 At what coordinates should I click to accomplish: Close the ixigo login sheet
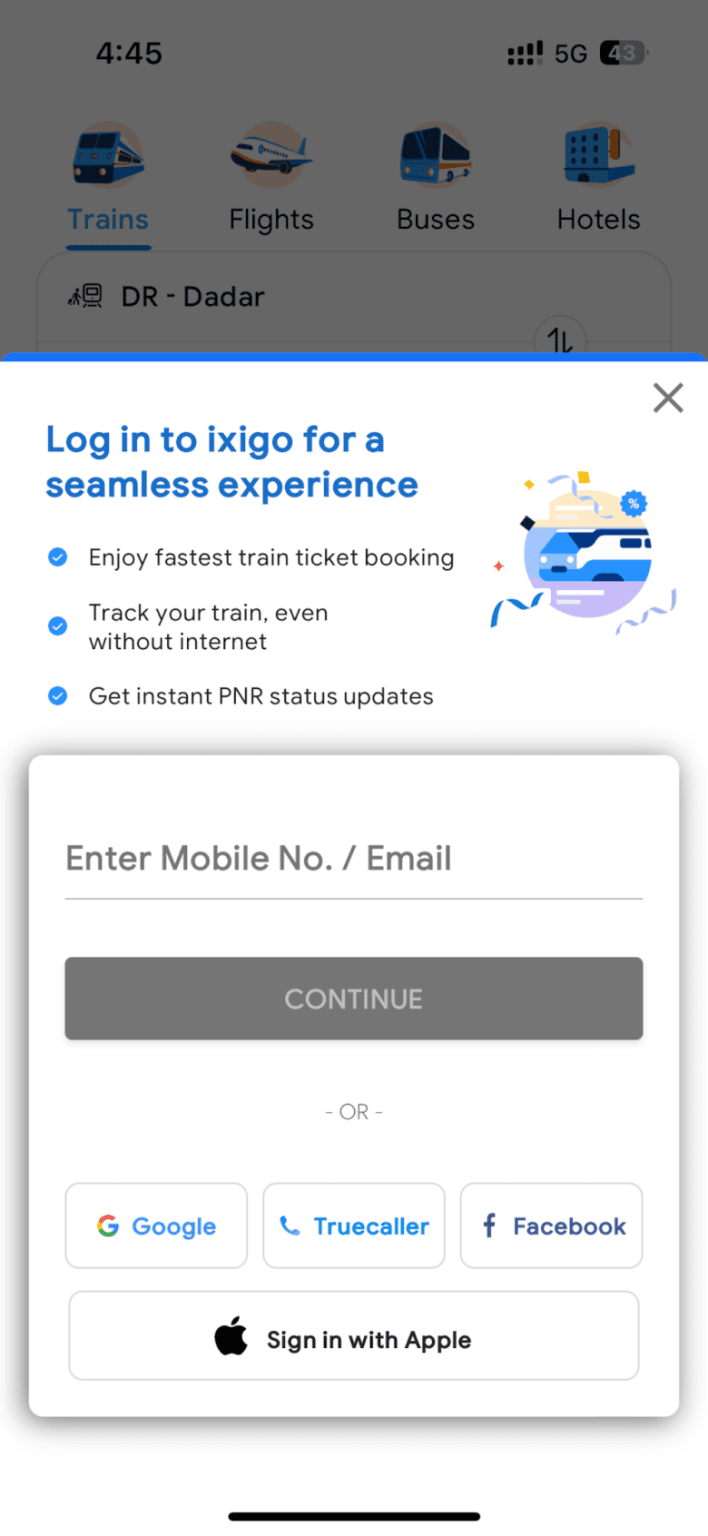pos(668,398)
